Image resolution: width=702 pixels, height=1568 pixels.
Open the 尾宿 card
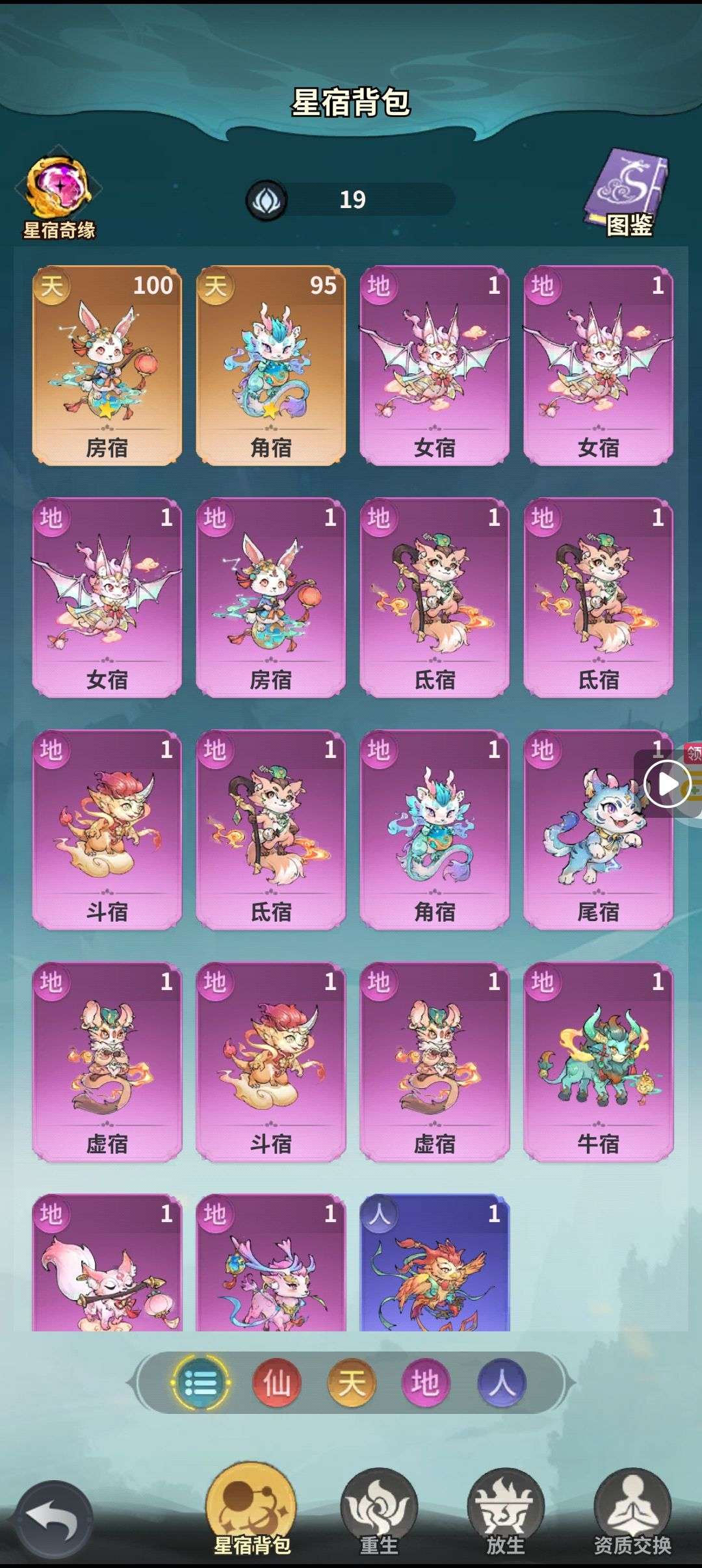click(x=598, y=830)
